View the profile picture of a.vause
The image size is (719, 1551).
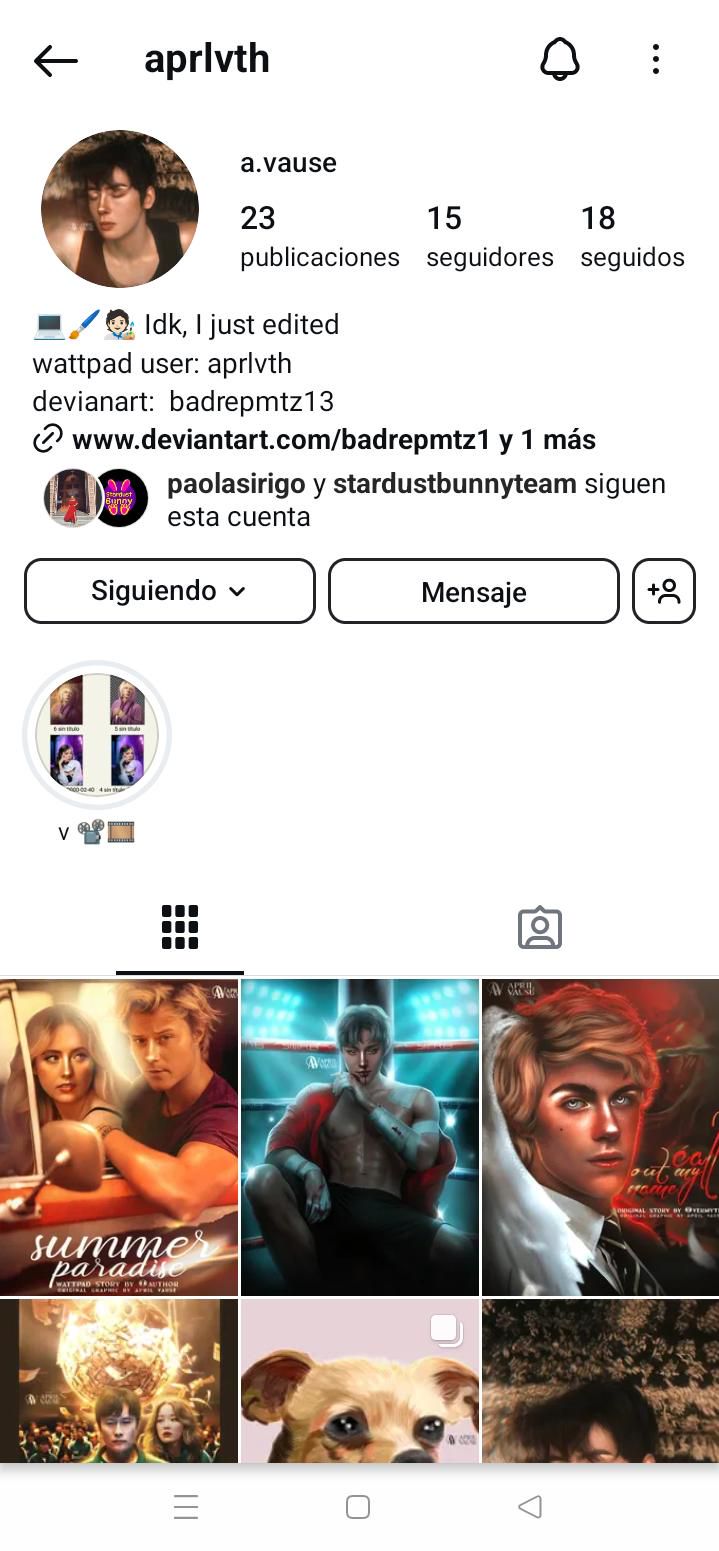pyautogui.click(x=120, y=209)
